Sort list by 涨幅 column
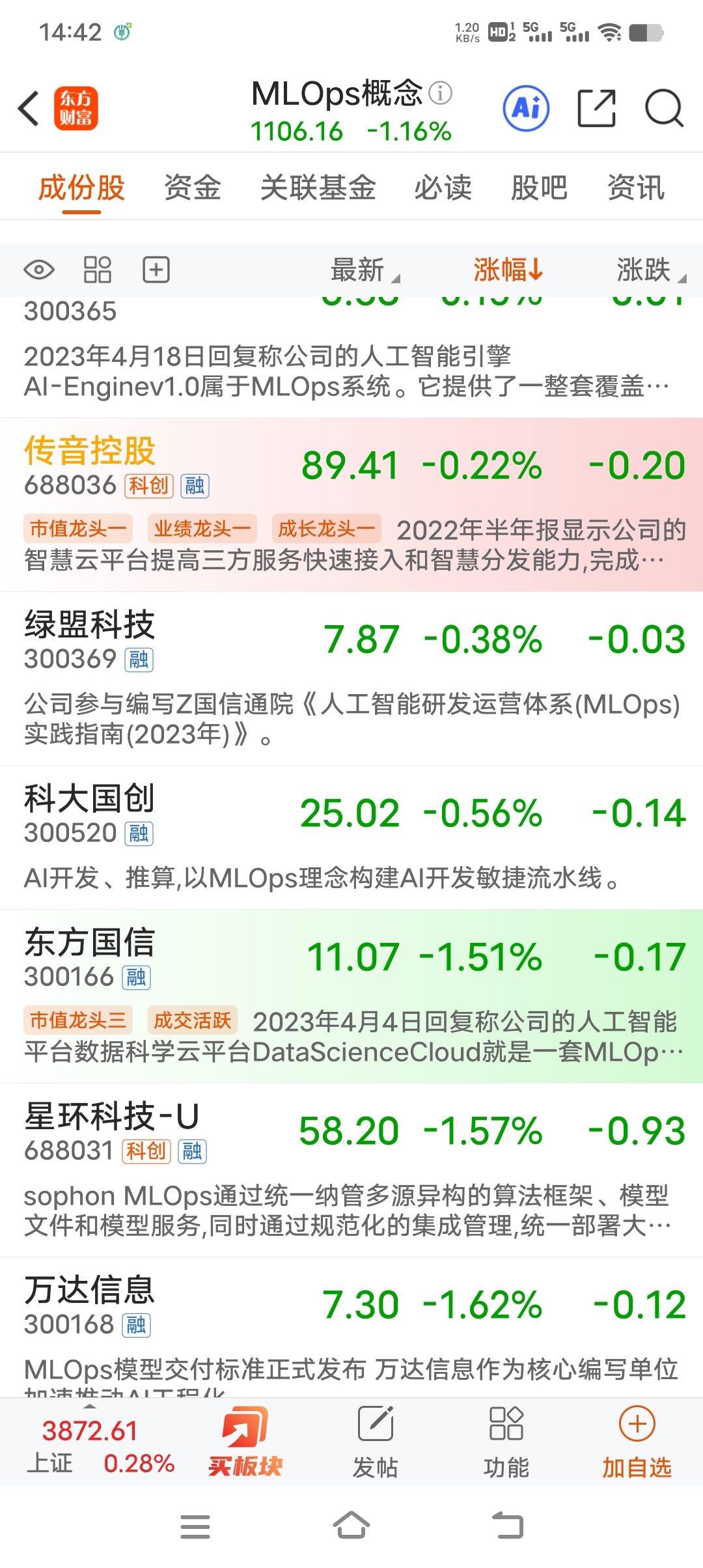This screenshot has width=703, height=1568. coord(508,270)
